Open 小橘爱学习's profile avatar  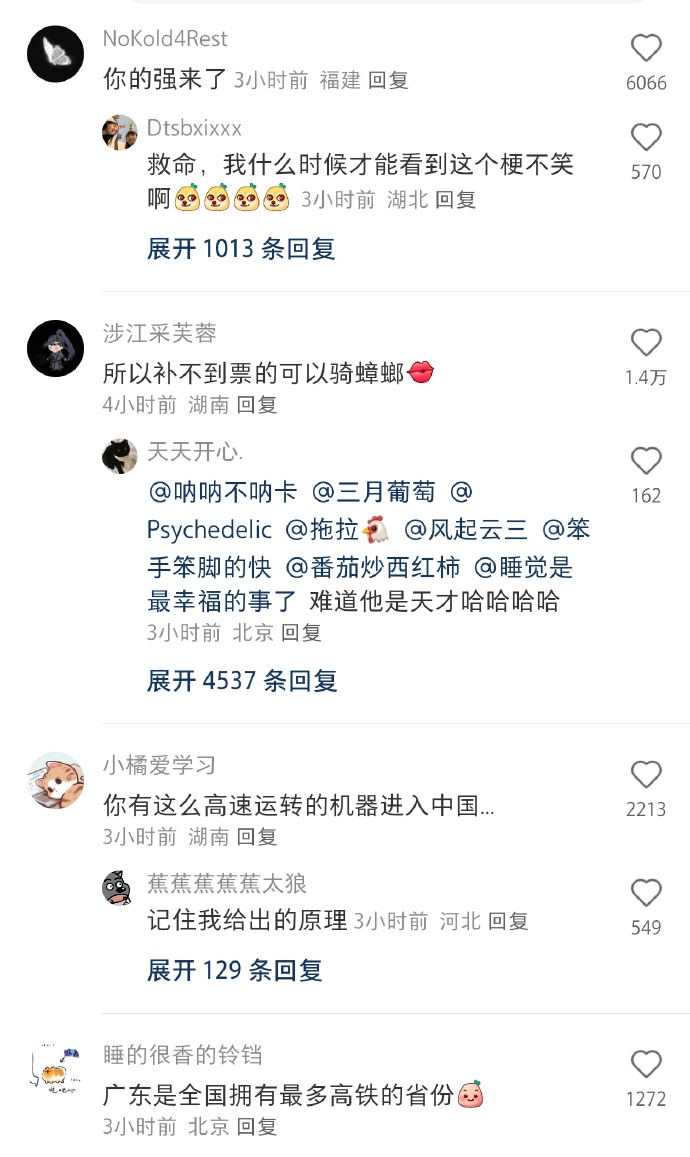point(55,781)
